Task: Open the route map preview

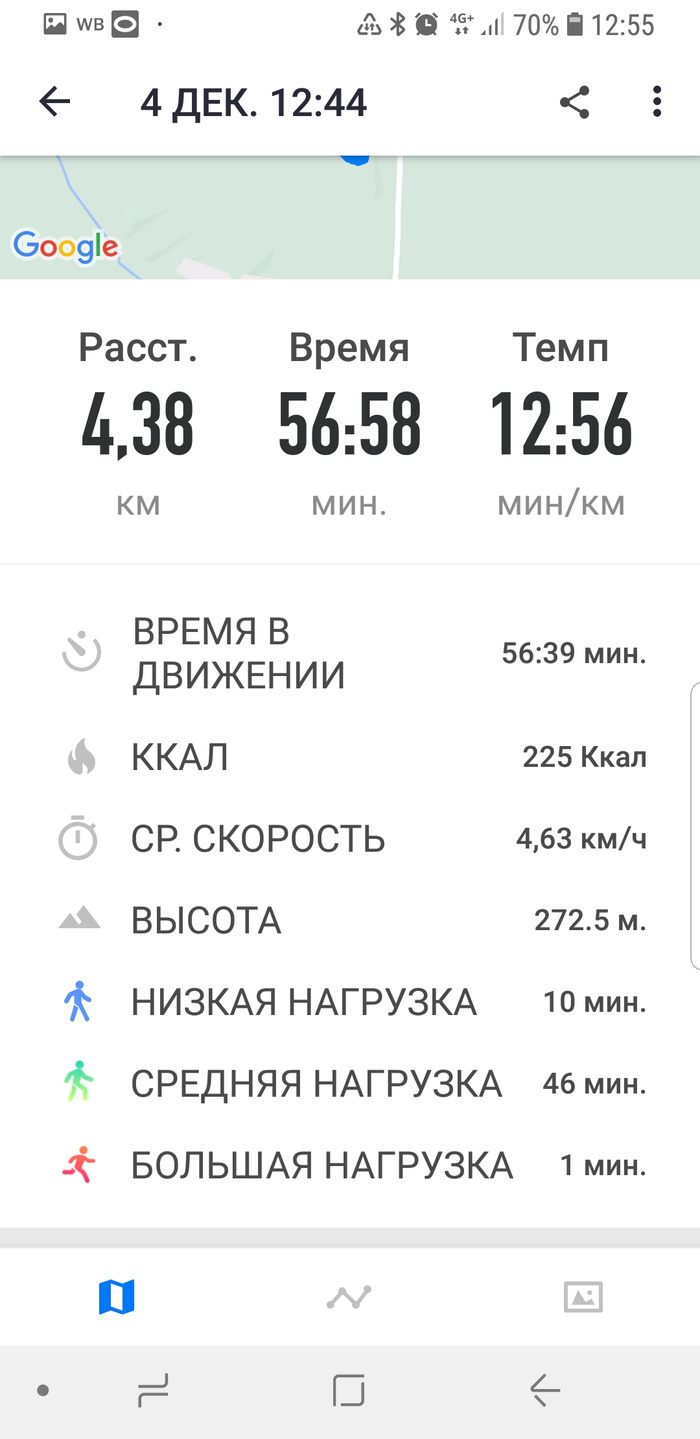Action: 350,217
